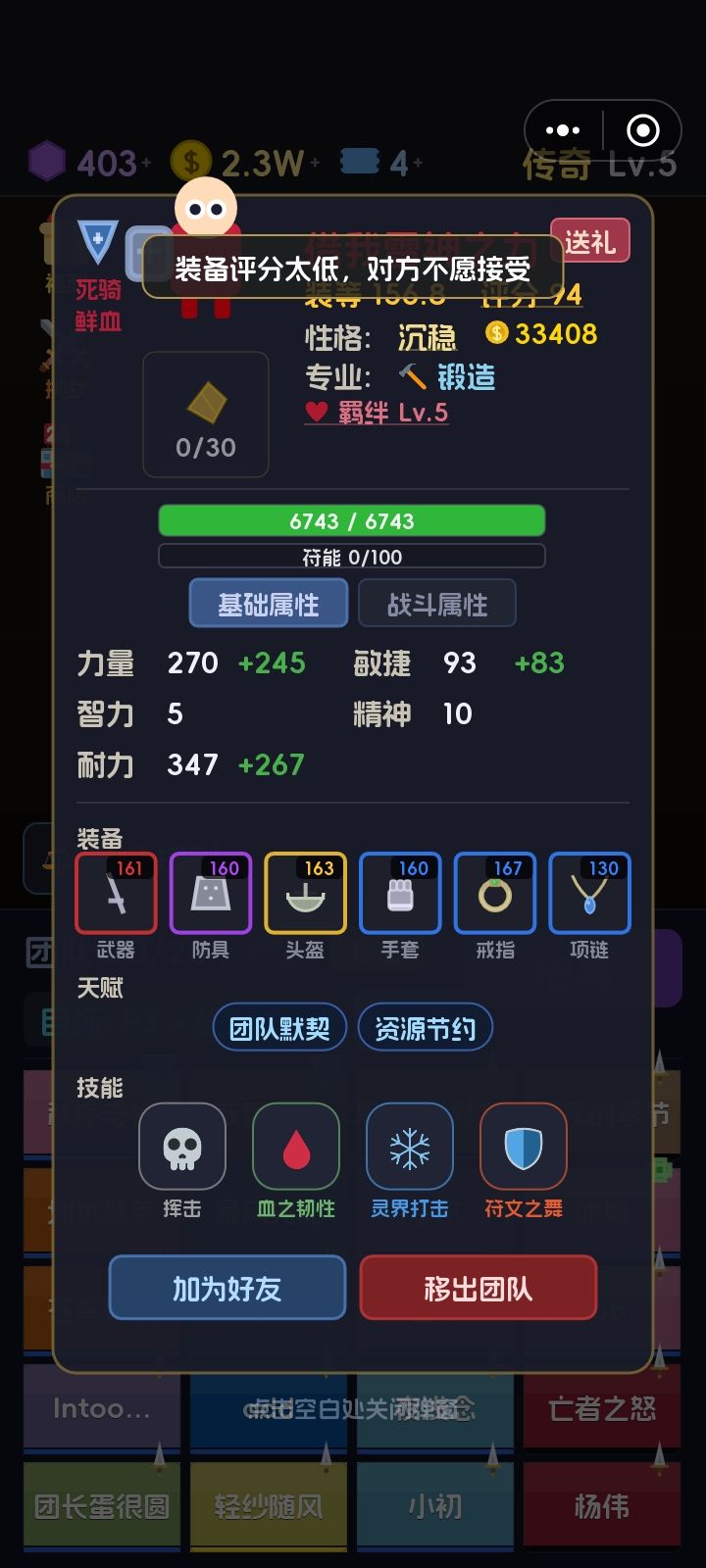
Task: Tap the gold coin icon beside 33408
Action: pos(498,334)
